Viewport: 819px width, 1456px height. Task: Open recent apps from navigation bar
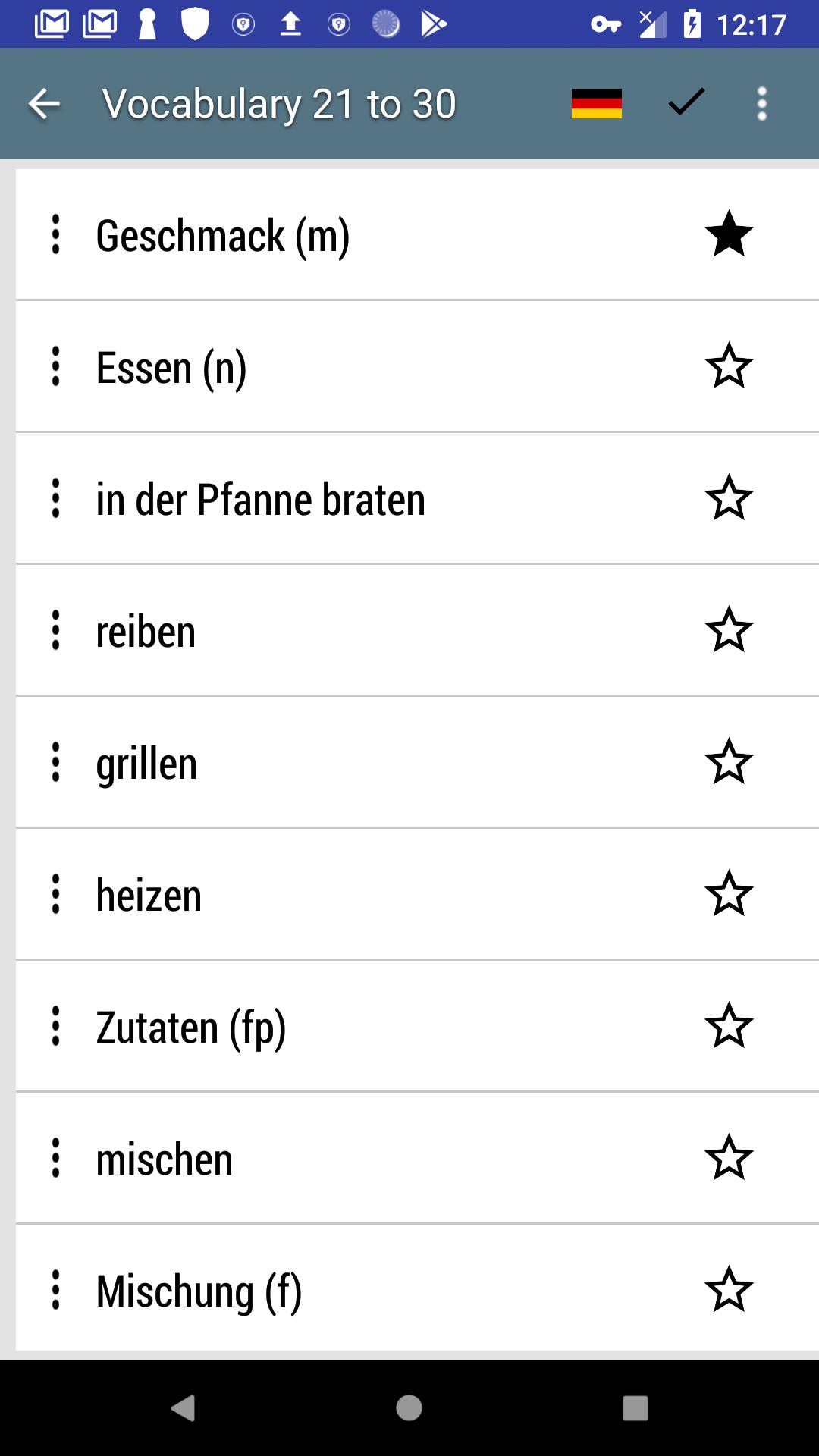635,1408
